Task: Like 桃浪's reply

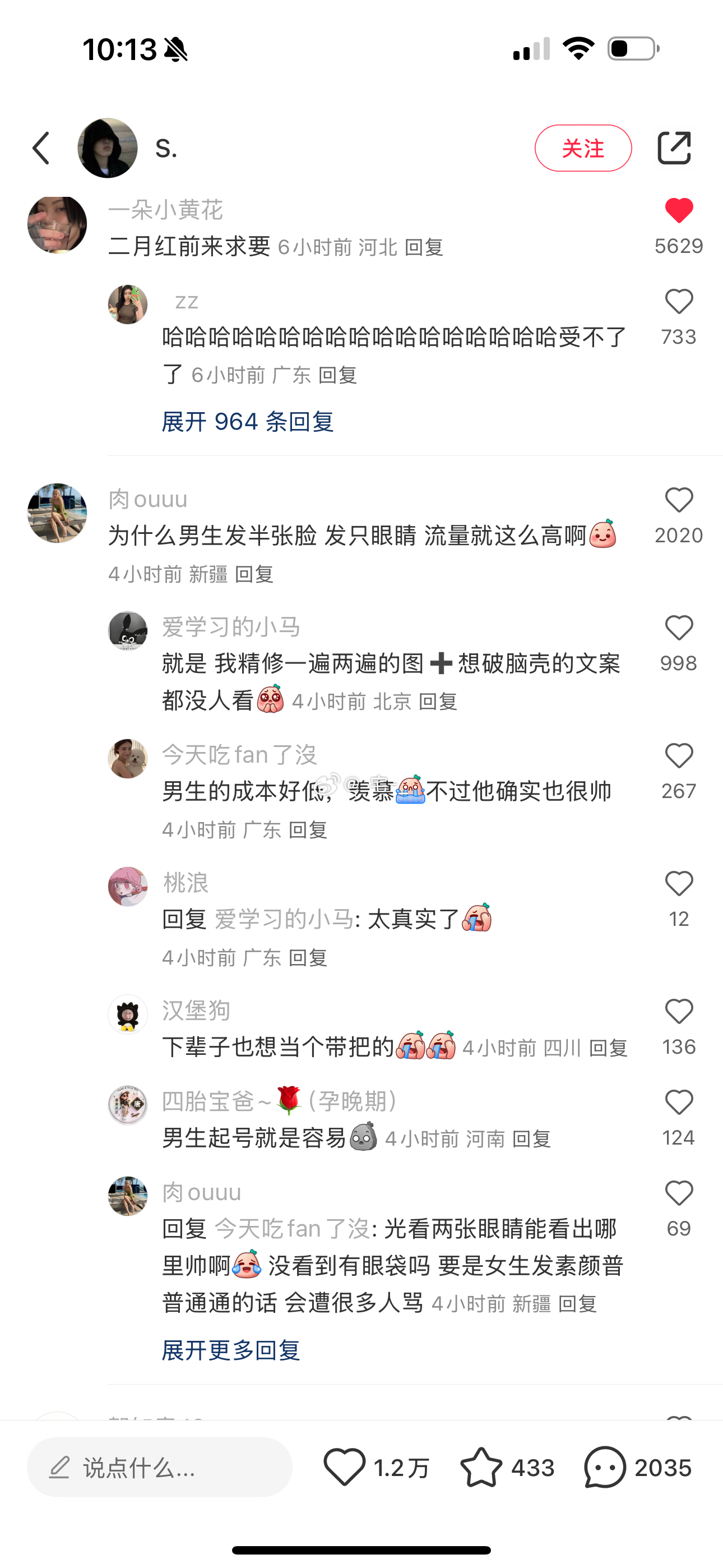Action: 679,884
